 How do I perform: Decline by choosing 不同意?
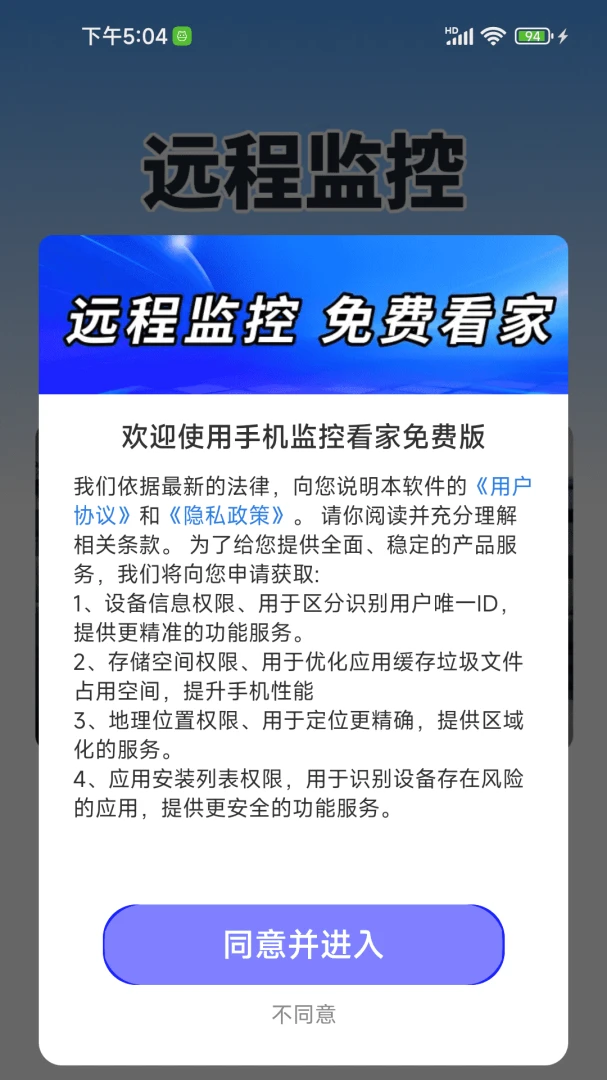[304, 1014]
